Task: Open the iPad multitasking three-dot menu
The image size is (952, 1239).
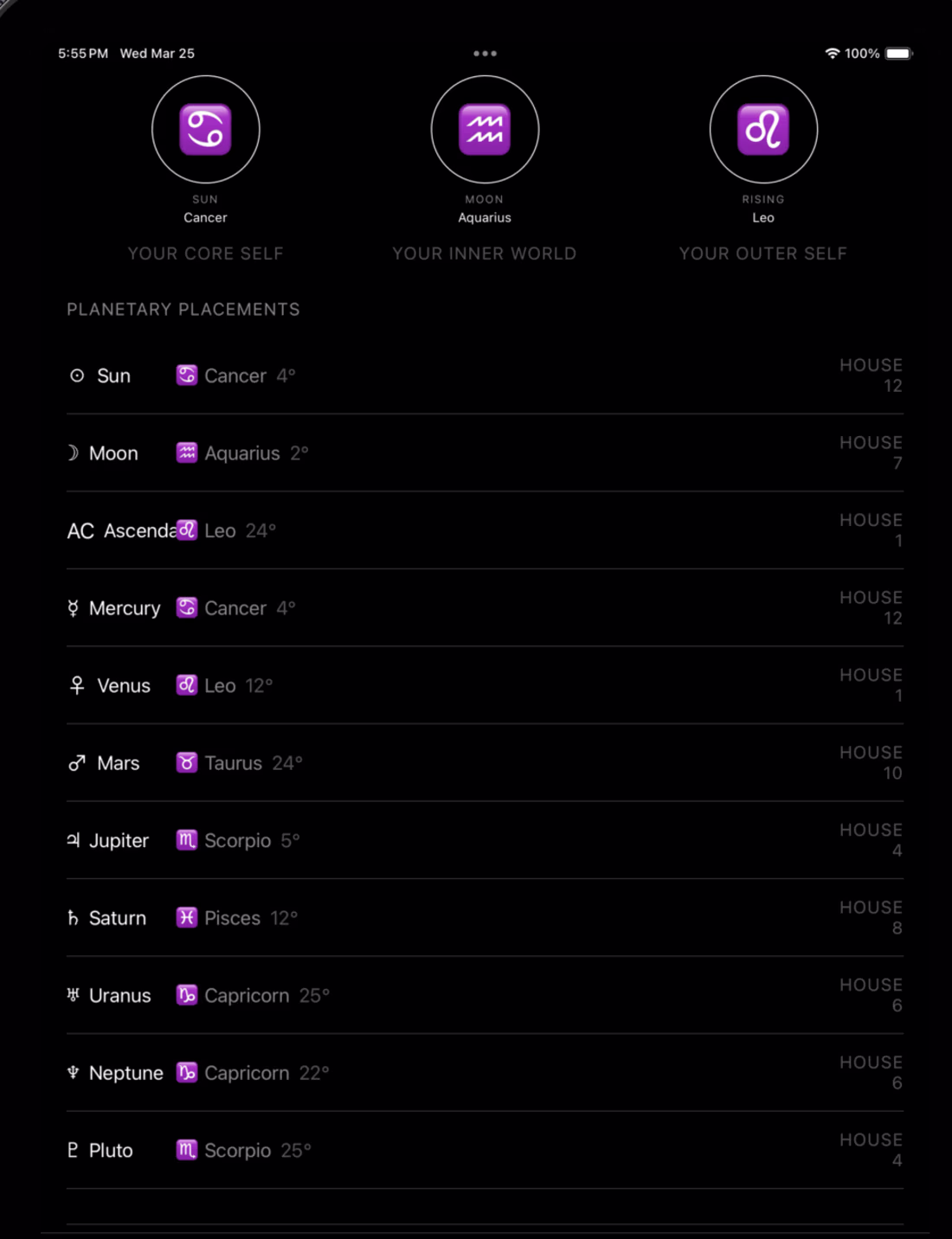Action: point(485,54)
